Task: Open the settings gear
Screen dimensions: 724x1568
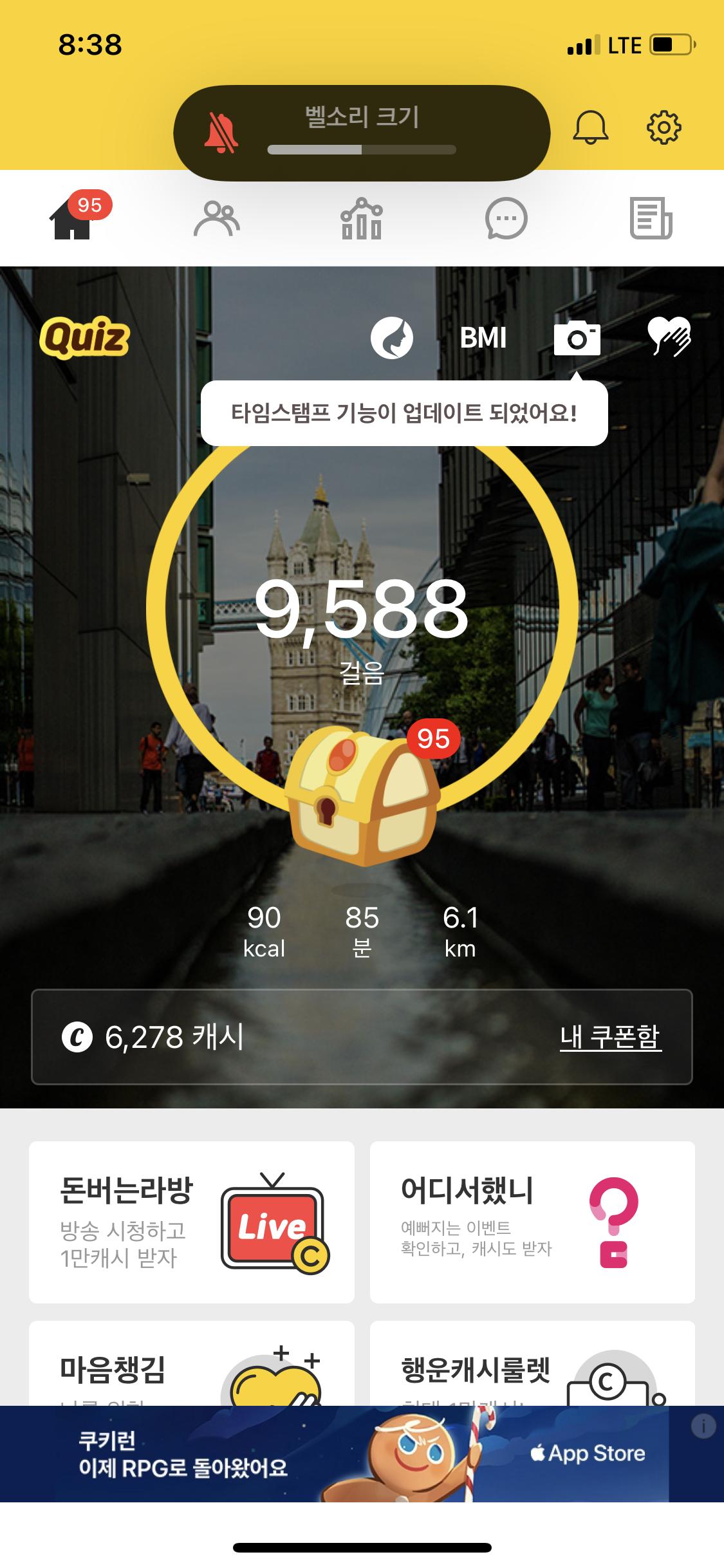Action: (x=664, y=127)
